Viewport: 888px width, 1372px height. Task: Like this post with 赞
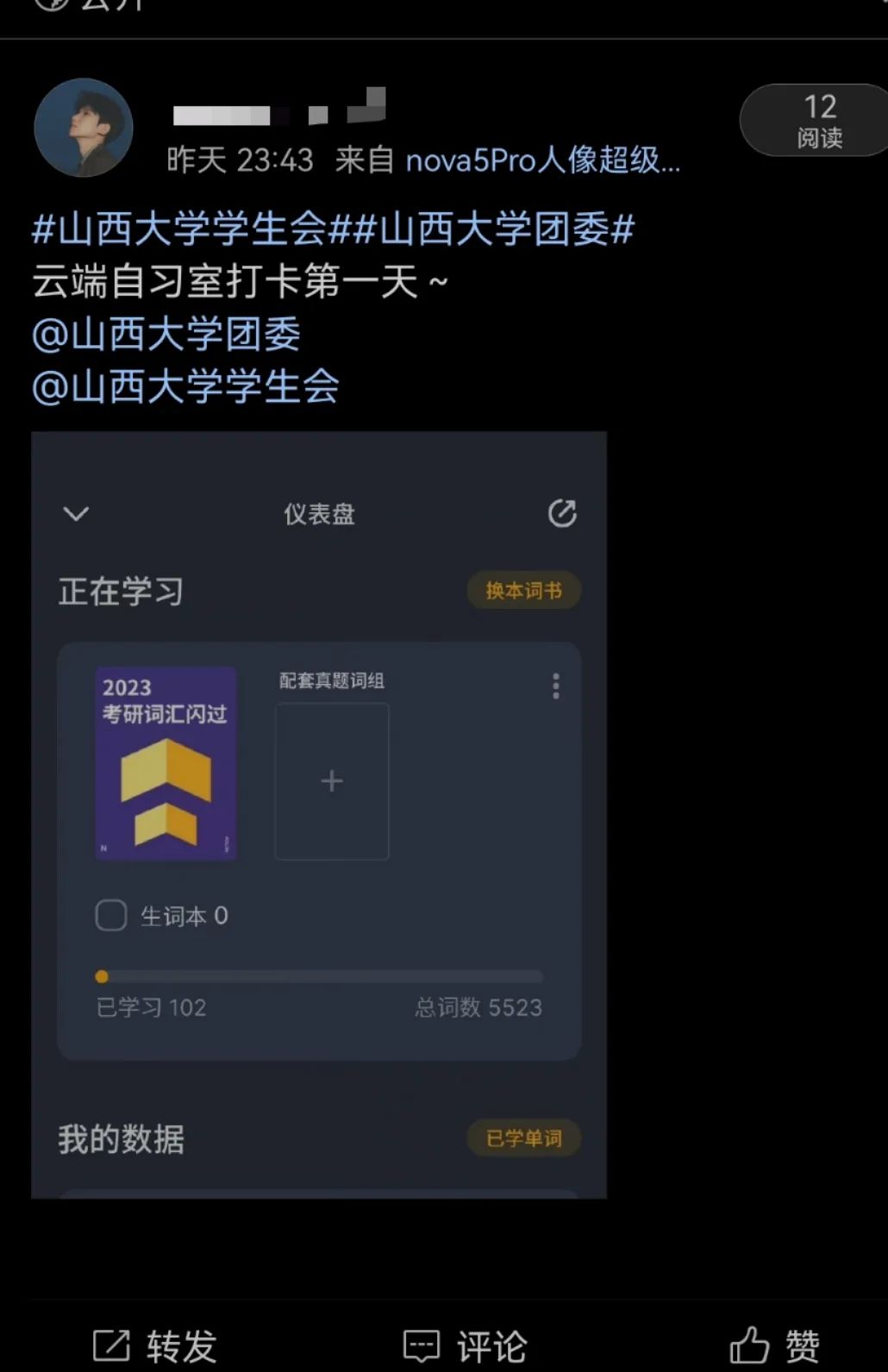click(x=776, y=1345)
